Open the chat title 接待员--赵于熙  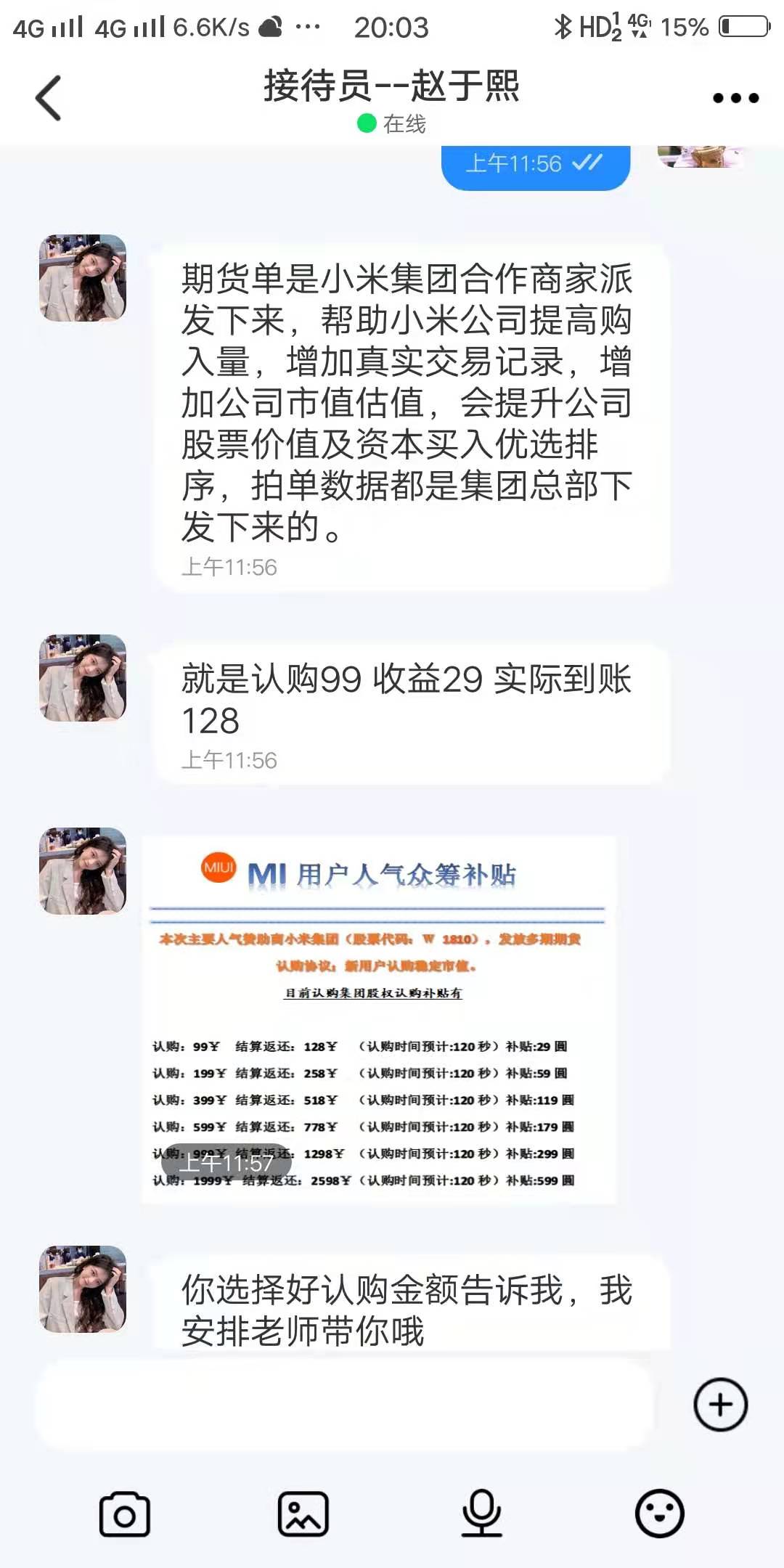(x=392, y=86)
